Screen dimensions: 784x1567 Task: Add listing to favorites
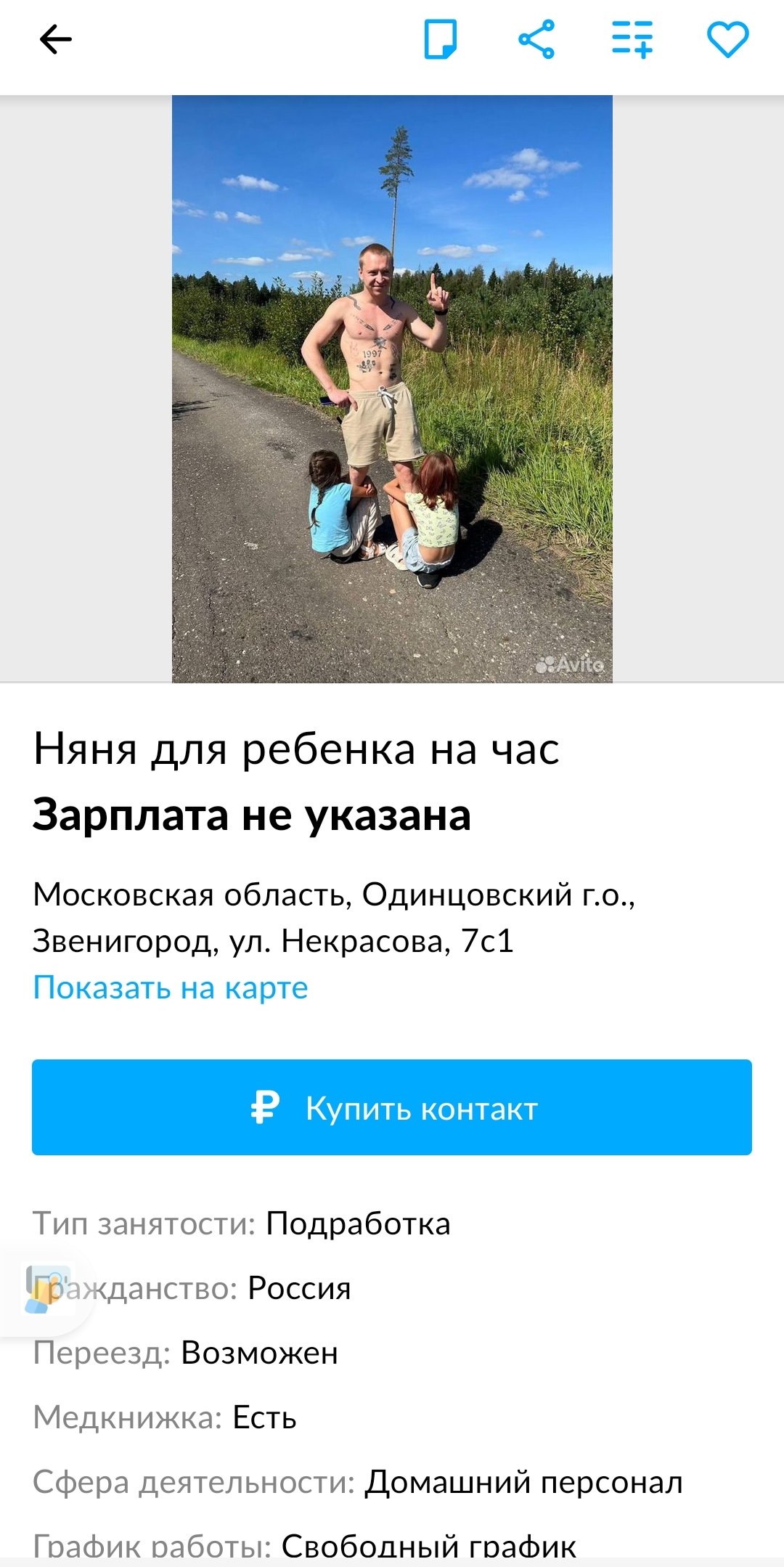click(x=727, y=39)
